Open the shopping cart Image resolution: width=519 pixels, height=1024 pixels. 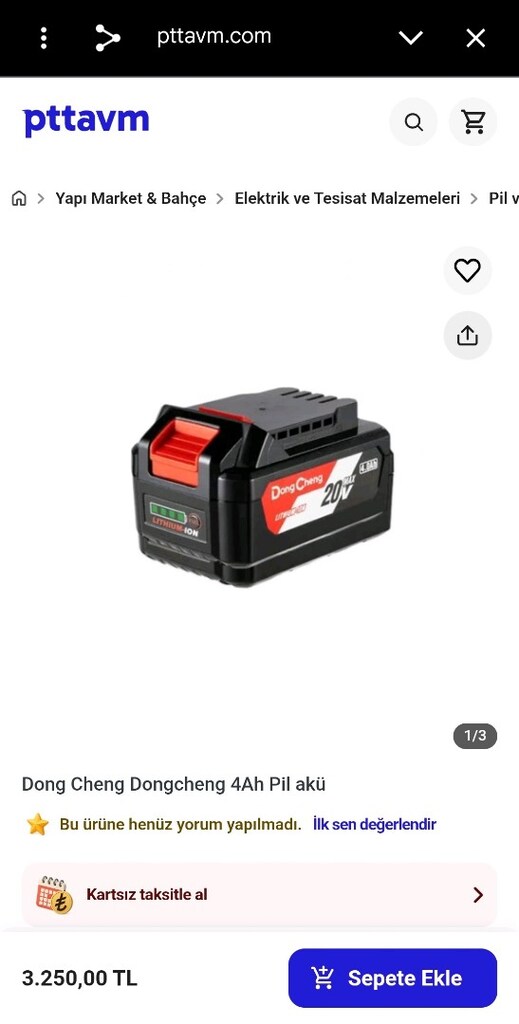pyautogui.click(x=473, y=121)
